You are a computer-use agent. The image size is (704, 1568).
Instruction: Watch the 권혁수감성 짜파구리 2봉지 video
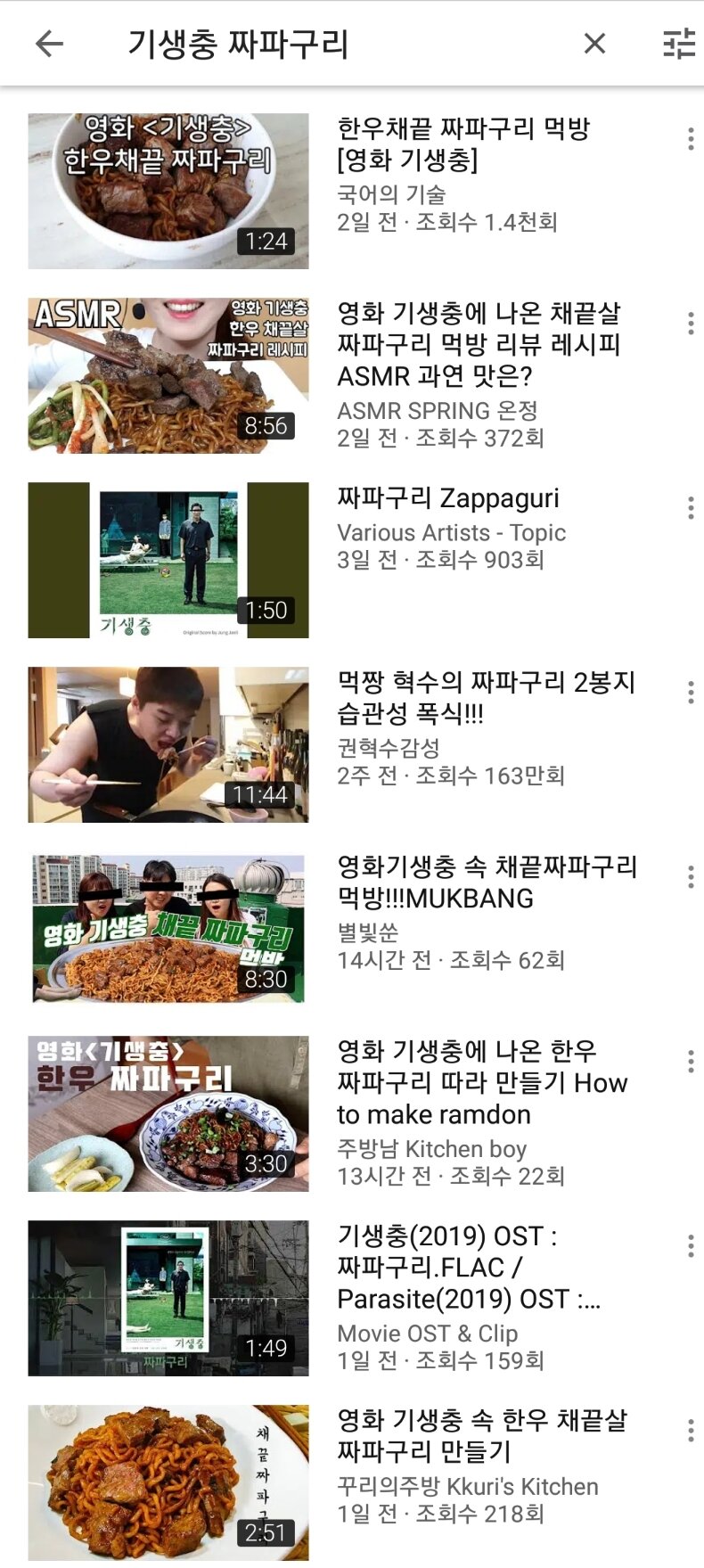click(x=168, y=744)
